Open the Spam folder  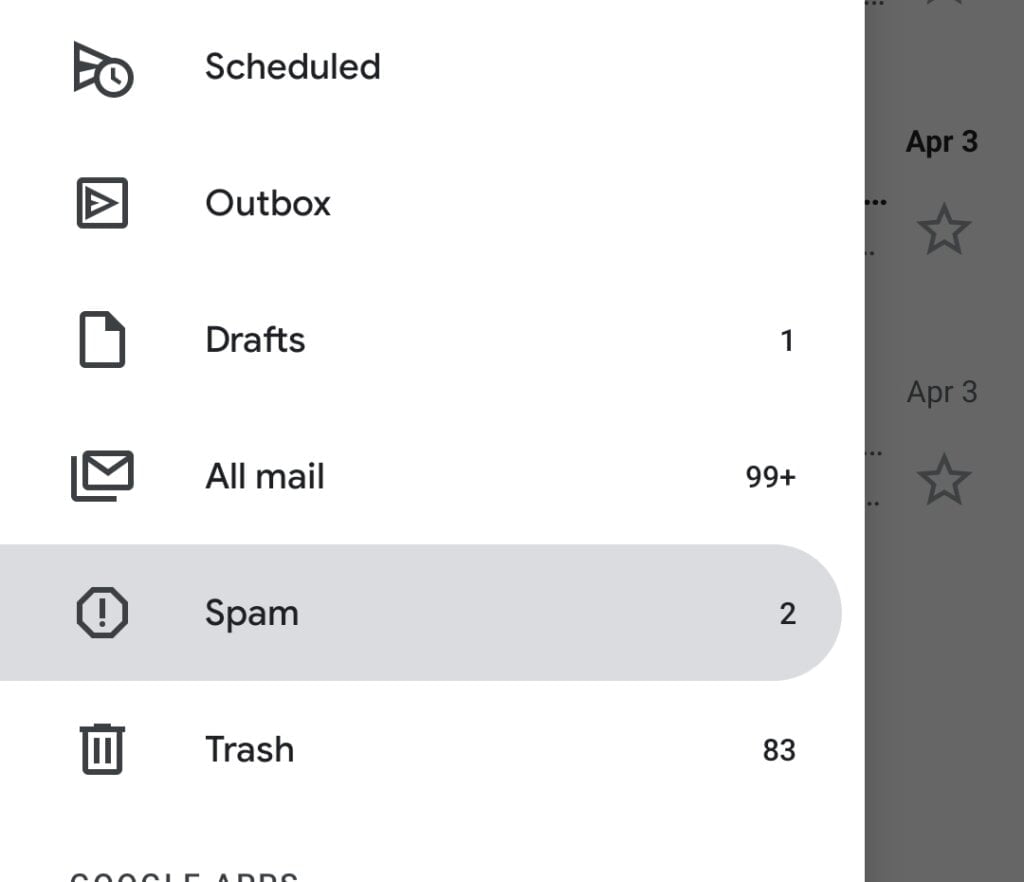coord(251,613)
